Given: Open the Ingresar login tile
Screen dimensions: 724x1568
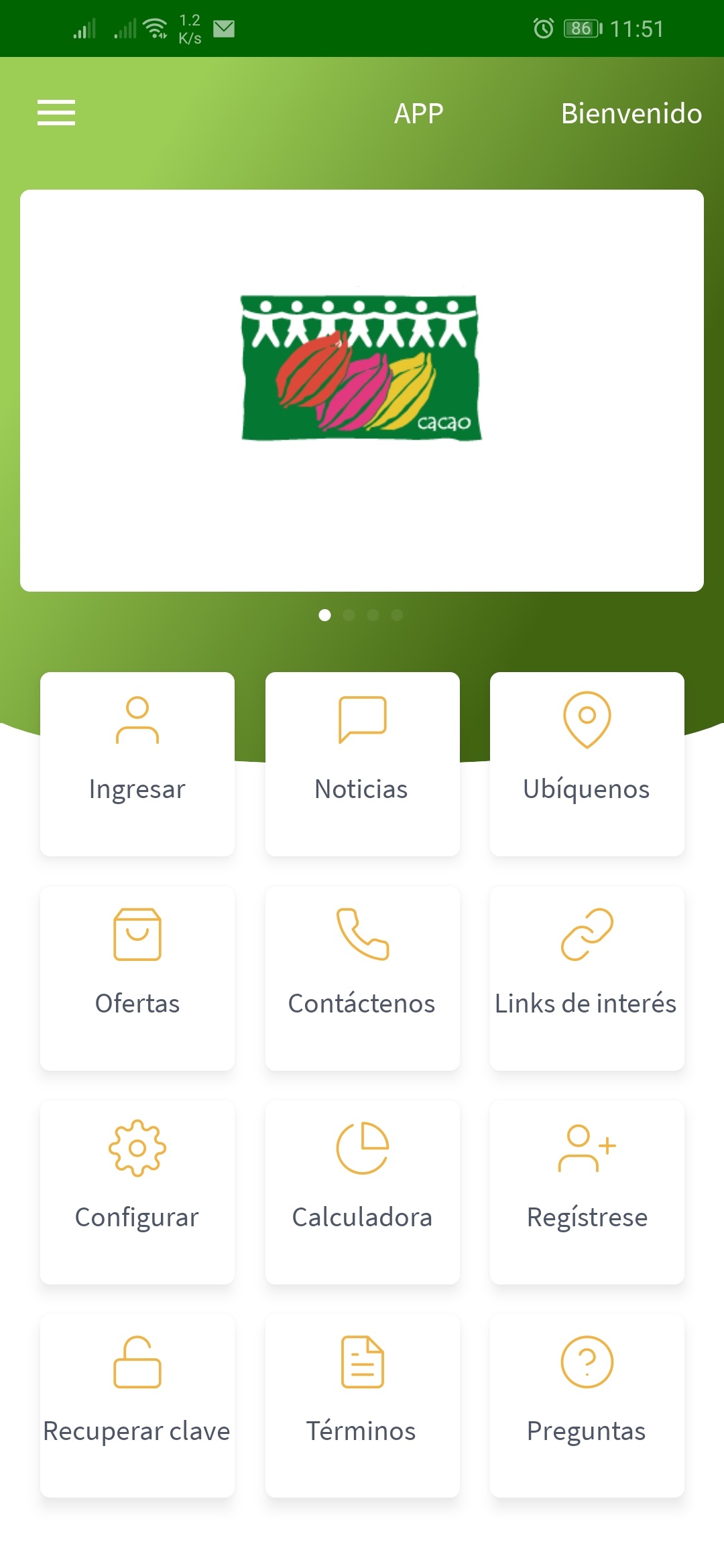Looking at the screenshot, I should [137, 763].
